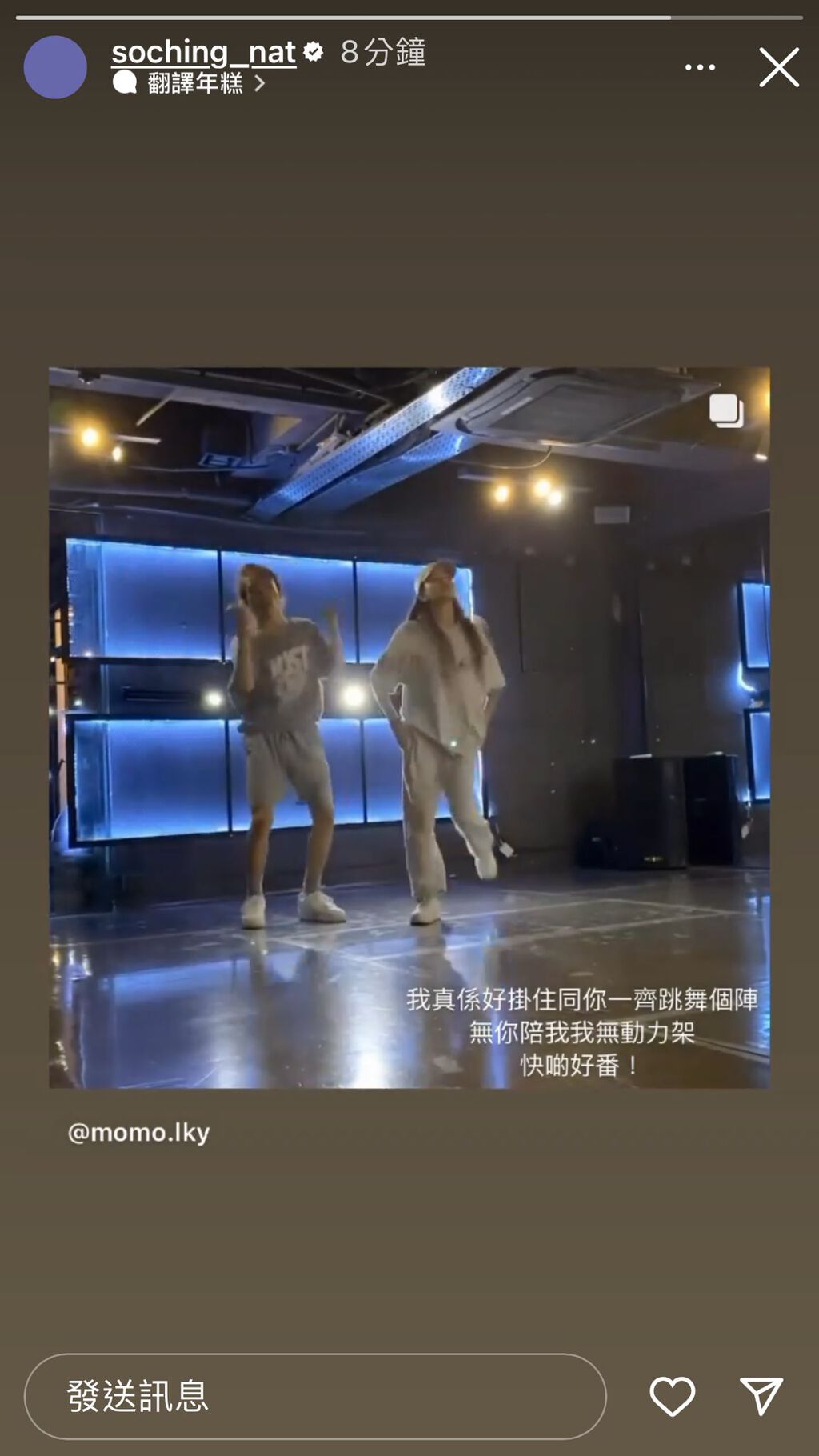Share the story via paper plane icon
The height and width of the screenshot is (1456, 819).
tap(761, 1396)
